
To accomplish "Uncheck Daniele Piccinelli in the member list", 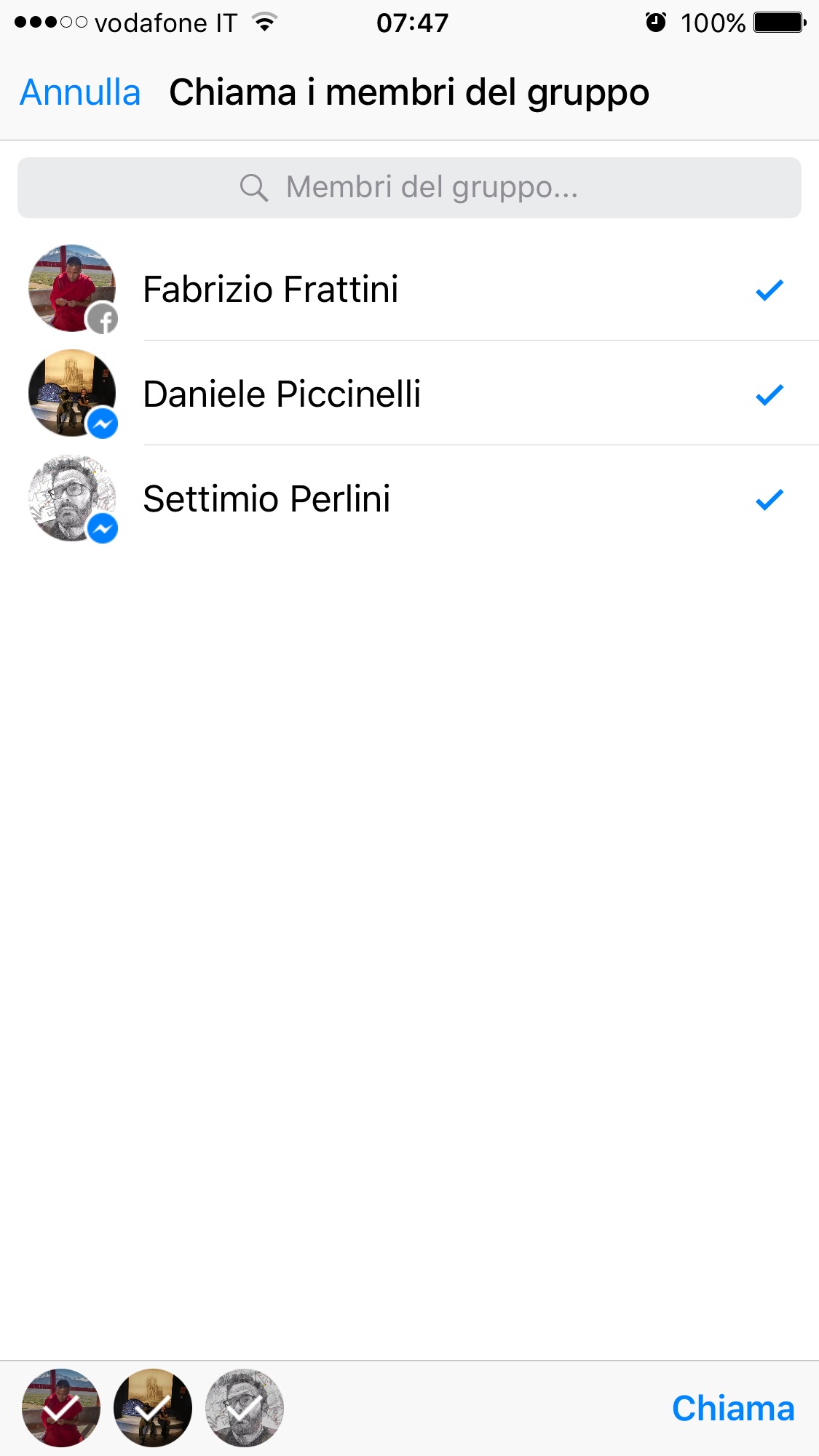I will tap(769, 394).
